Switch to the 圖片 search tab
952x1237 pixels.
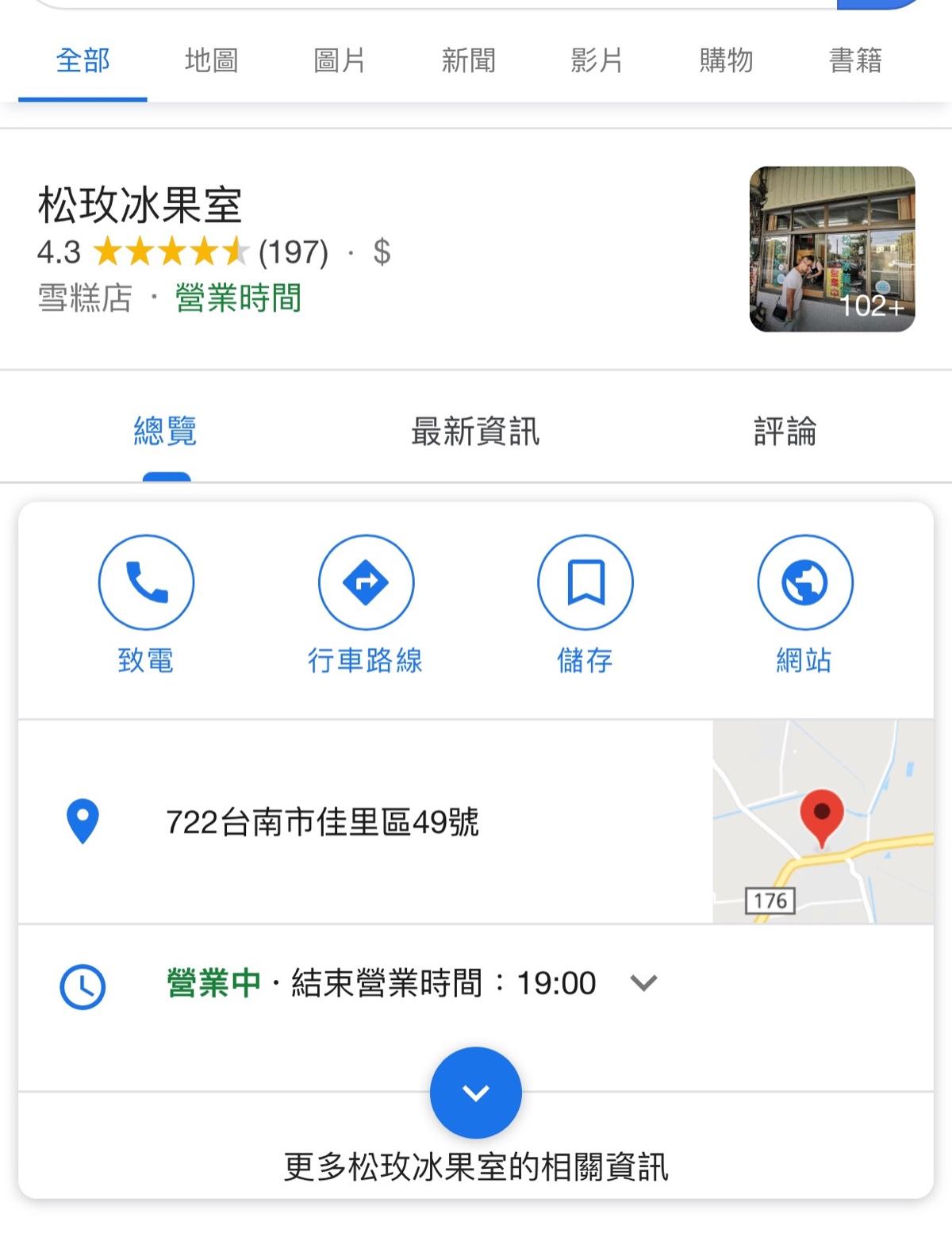[340, 60]
